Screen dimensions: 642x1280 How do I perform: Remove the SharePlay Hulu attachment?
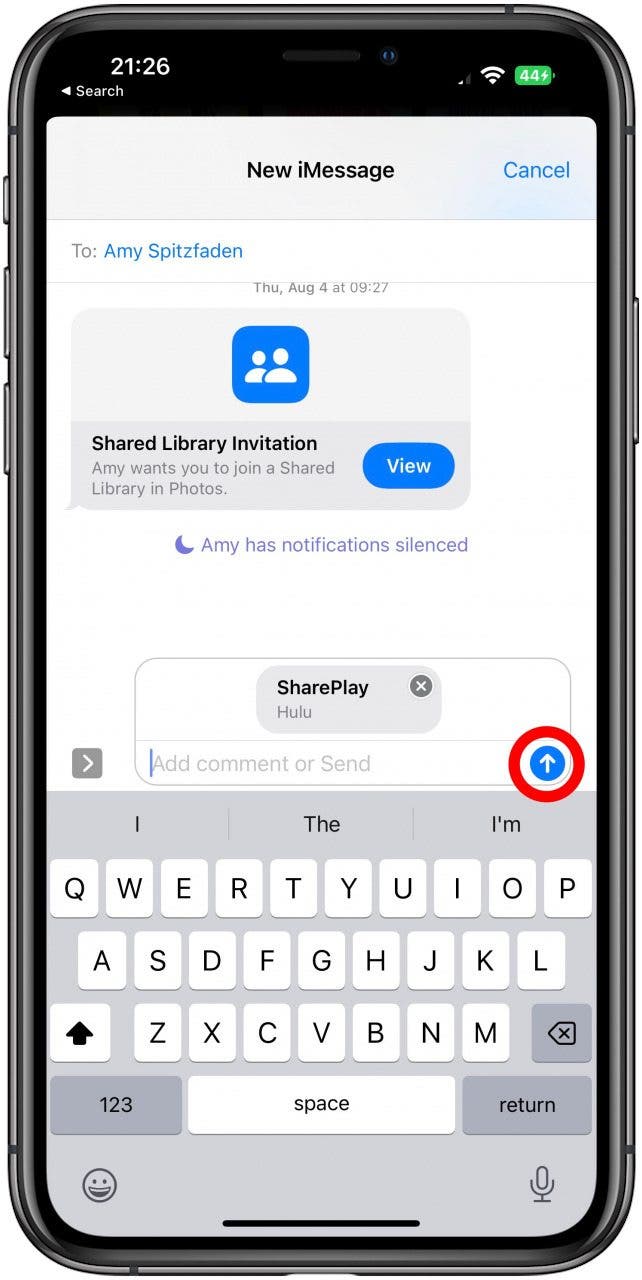(421, 686)
